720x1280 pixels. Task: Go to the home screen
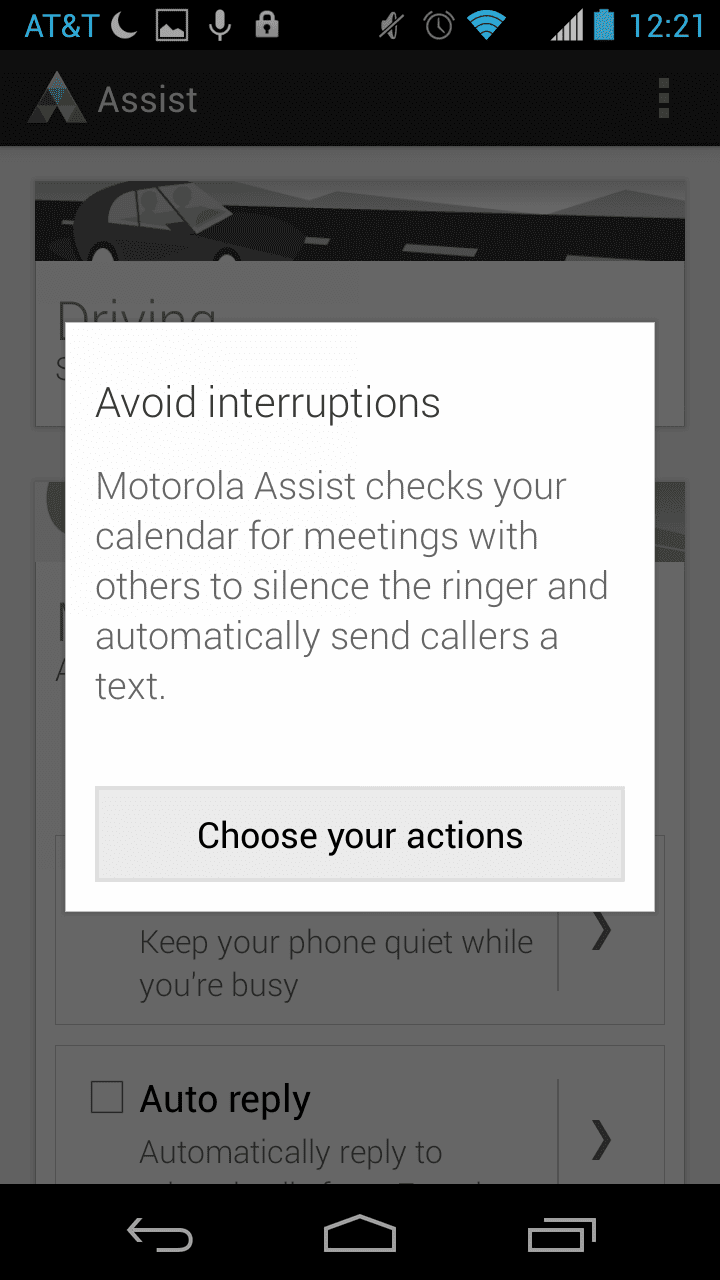coord(360,1234)
